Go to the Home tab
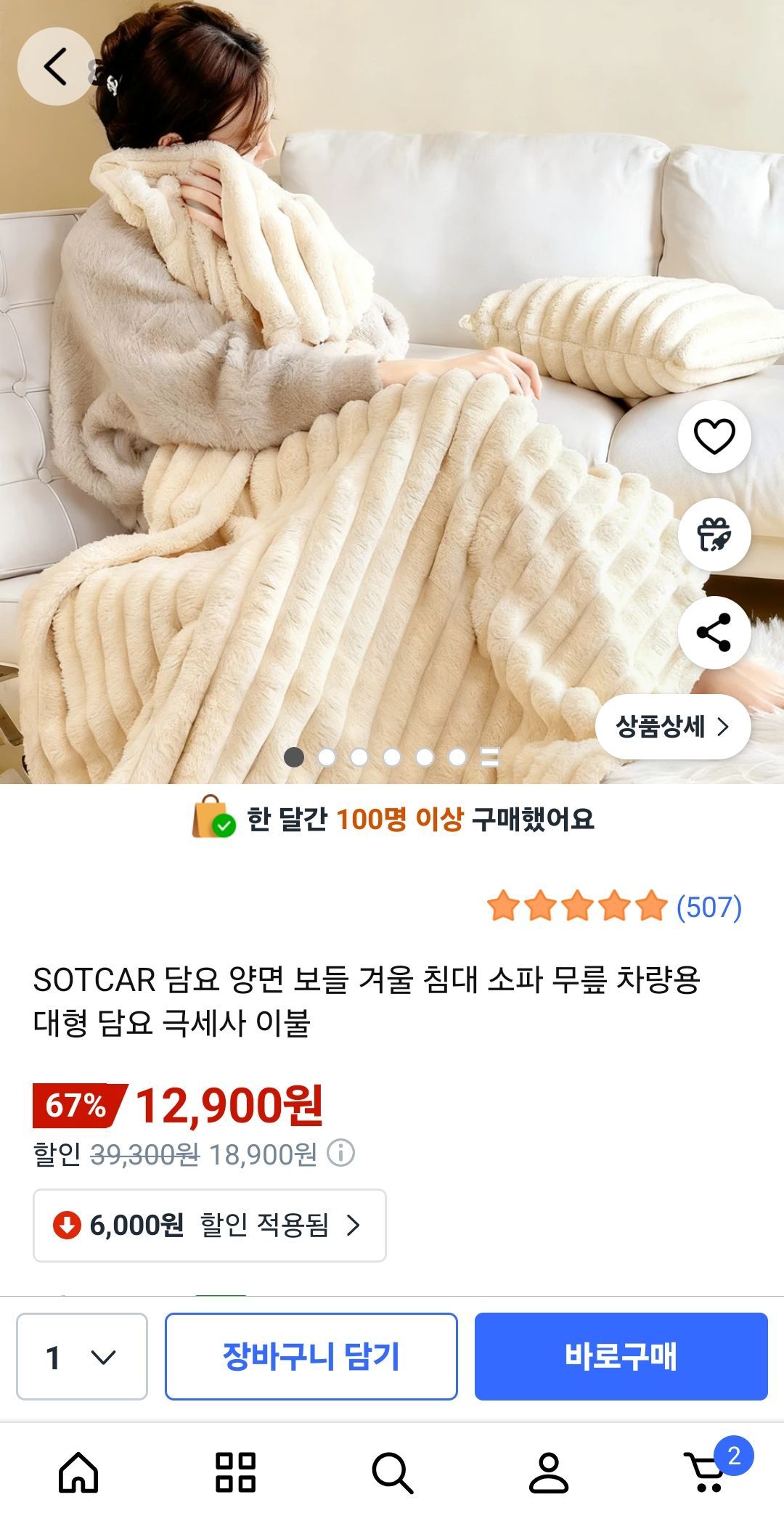 (78, 1473)
